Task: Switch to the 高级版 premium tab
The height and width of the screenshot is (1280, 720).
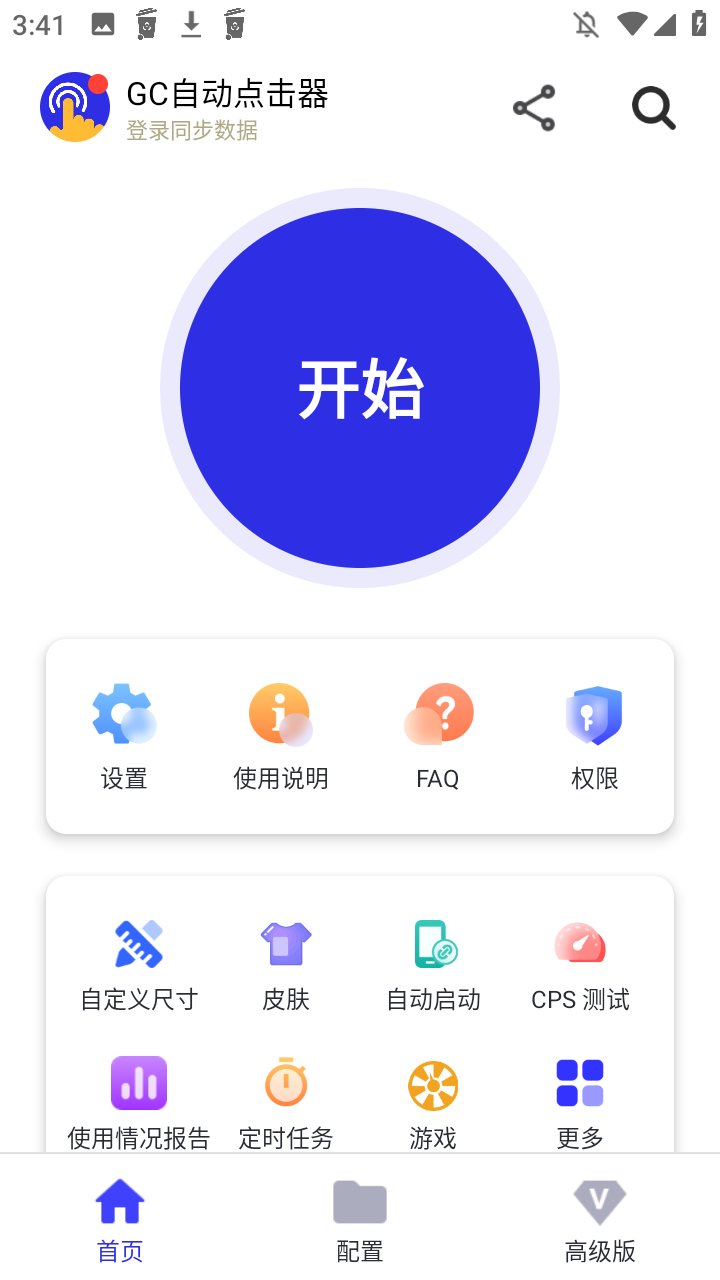Action: click(600, 1220)
